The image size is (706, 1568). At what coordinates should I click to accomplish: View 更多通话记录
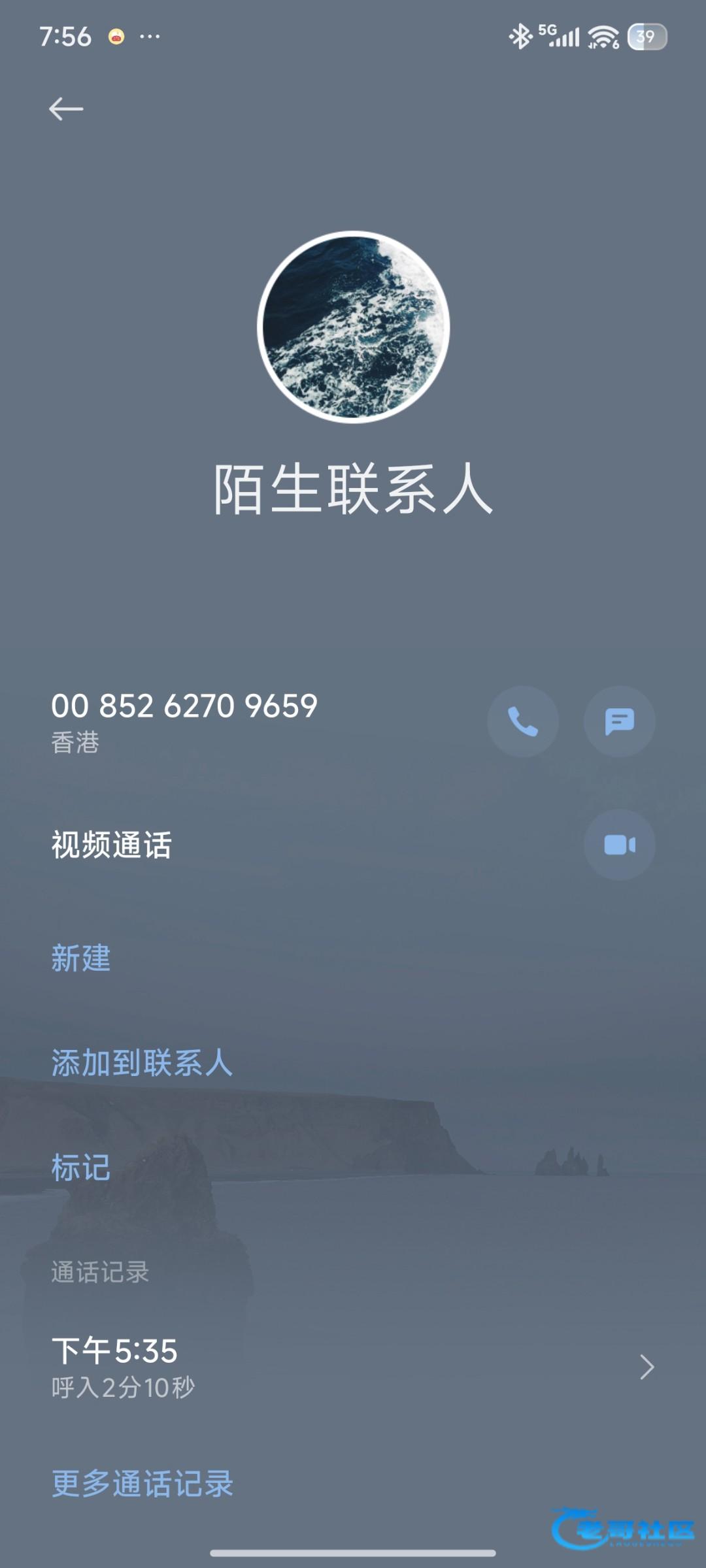(142, 1483)
